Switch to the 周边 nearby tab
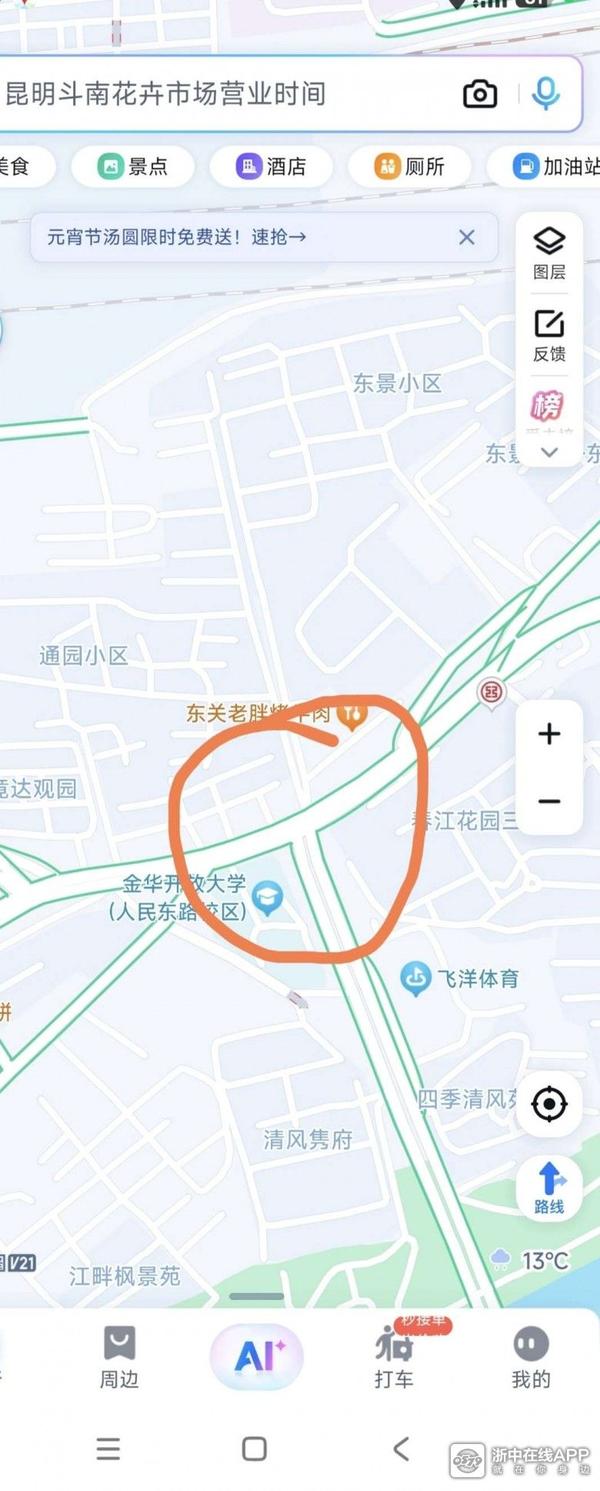This screenshot has width=600, height=1491. coord(119,1357)
